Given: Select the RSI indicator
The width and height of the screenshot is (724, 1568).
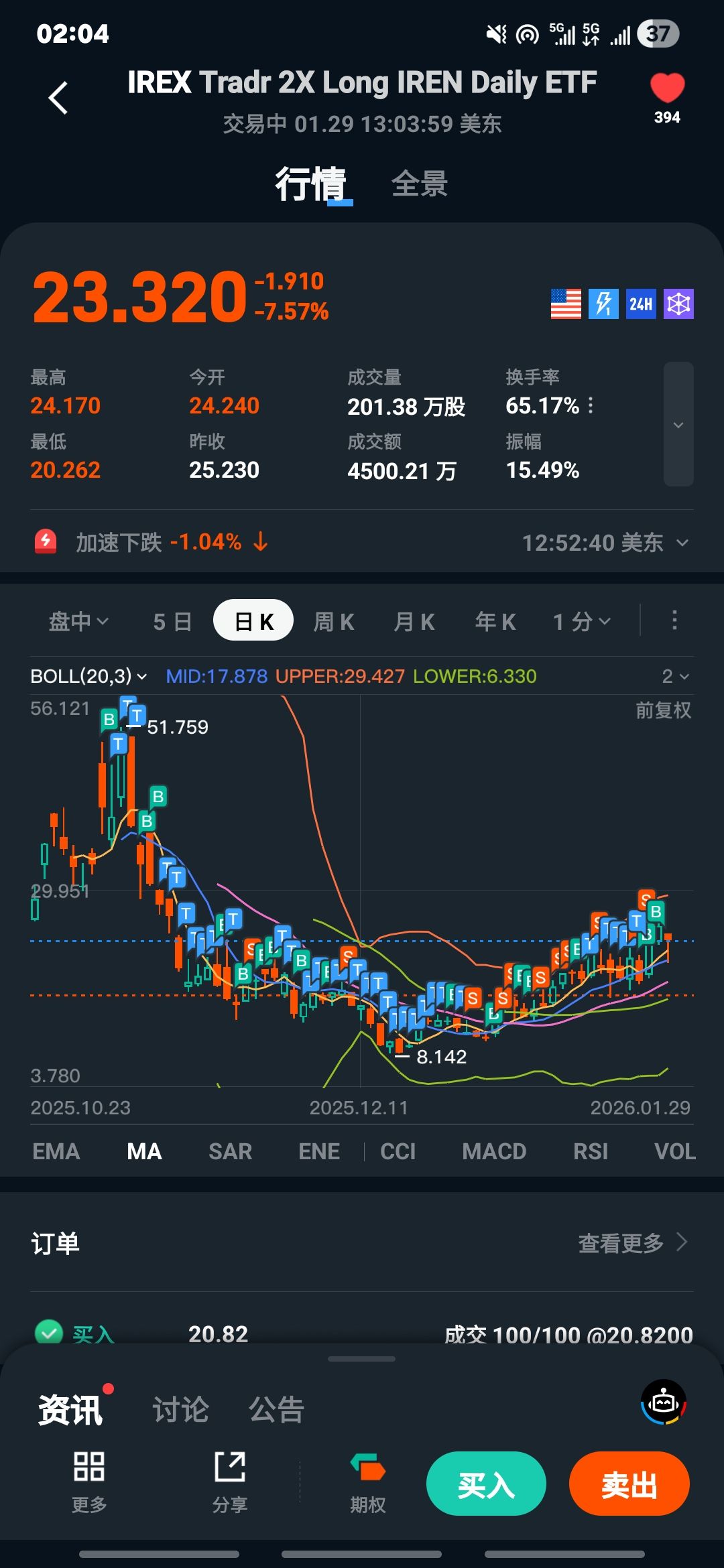Looking at the screenshot, I should [x=591, y=1151].
